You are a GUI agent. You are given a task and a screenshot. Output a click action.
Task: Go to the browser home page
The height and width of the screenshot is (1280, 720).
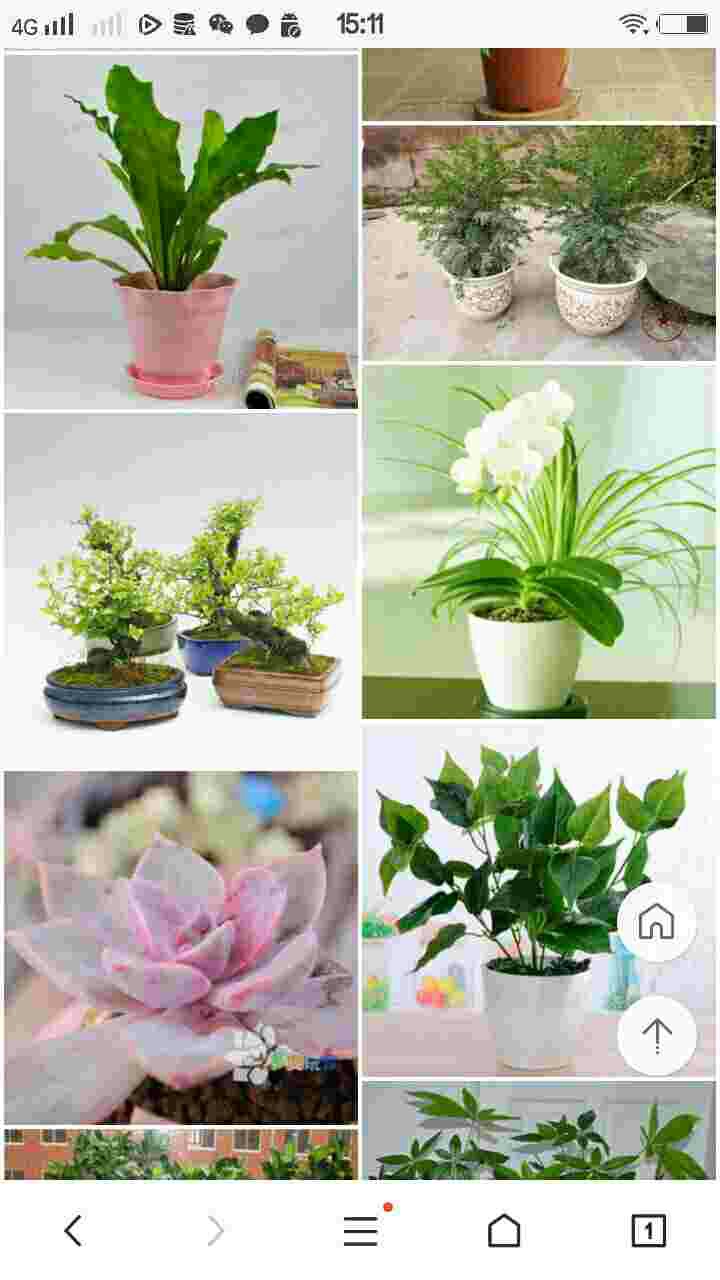pyautogui.click(x=504, y=1231)
